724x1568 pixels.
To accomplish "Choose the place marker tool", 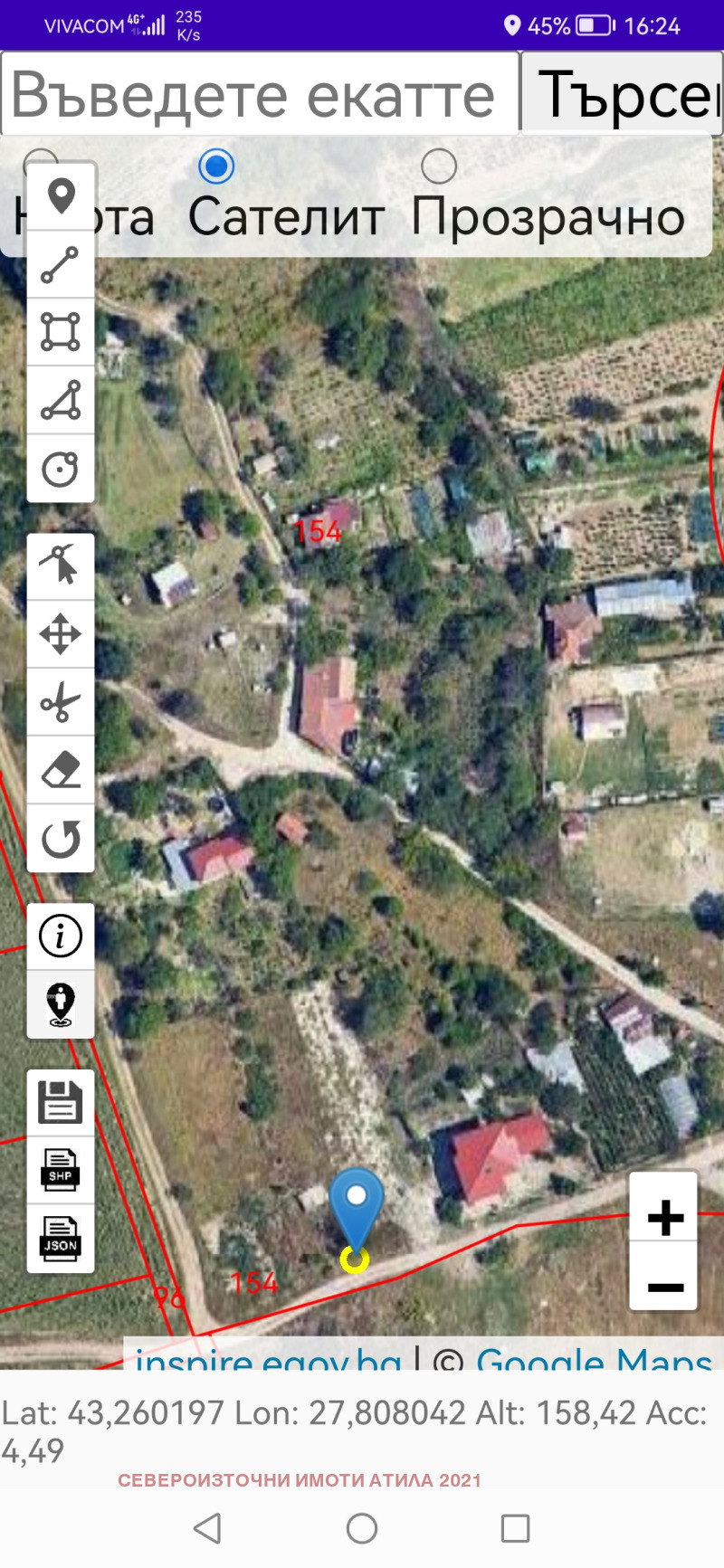I will pyautogui.click(x=61, y=196).
